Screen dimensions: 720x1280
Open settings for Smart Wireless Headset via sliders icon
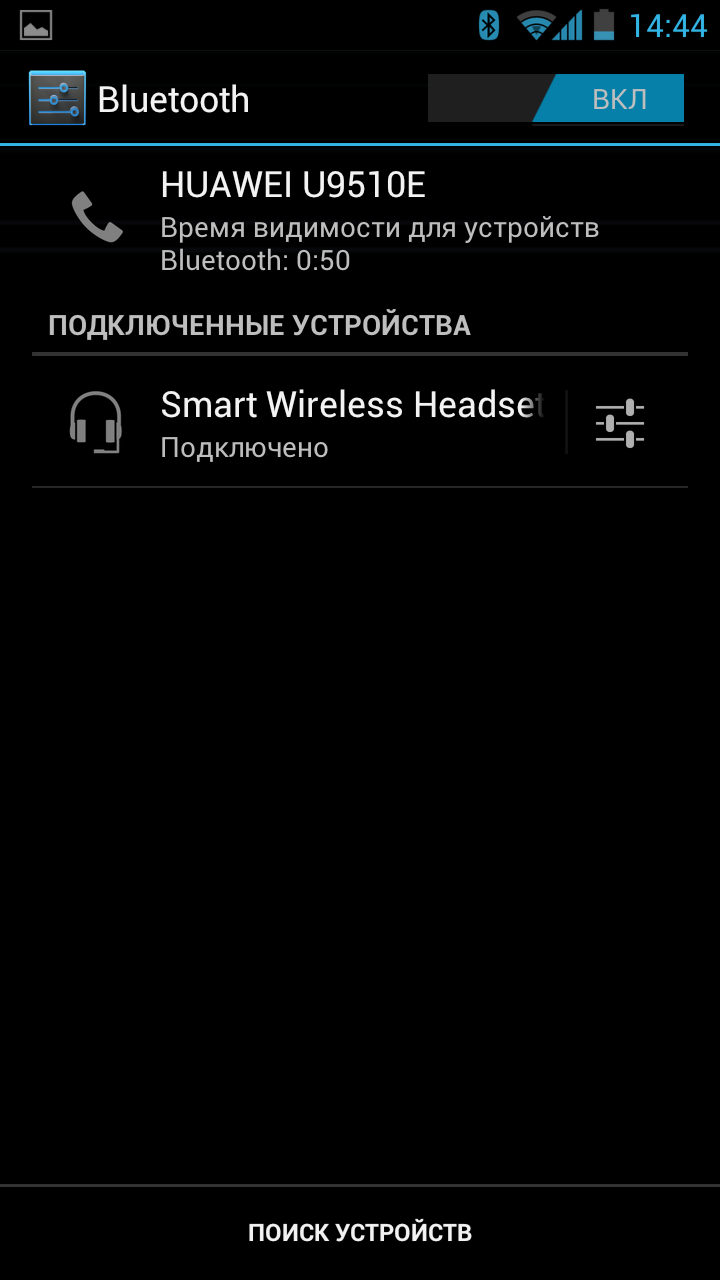point(620,421)
